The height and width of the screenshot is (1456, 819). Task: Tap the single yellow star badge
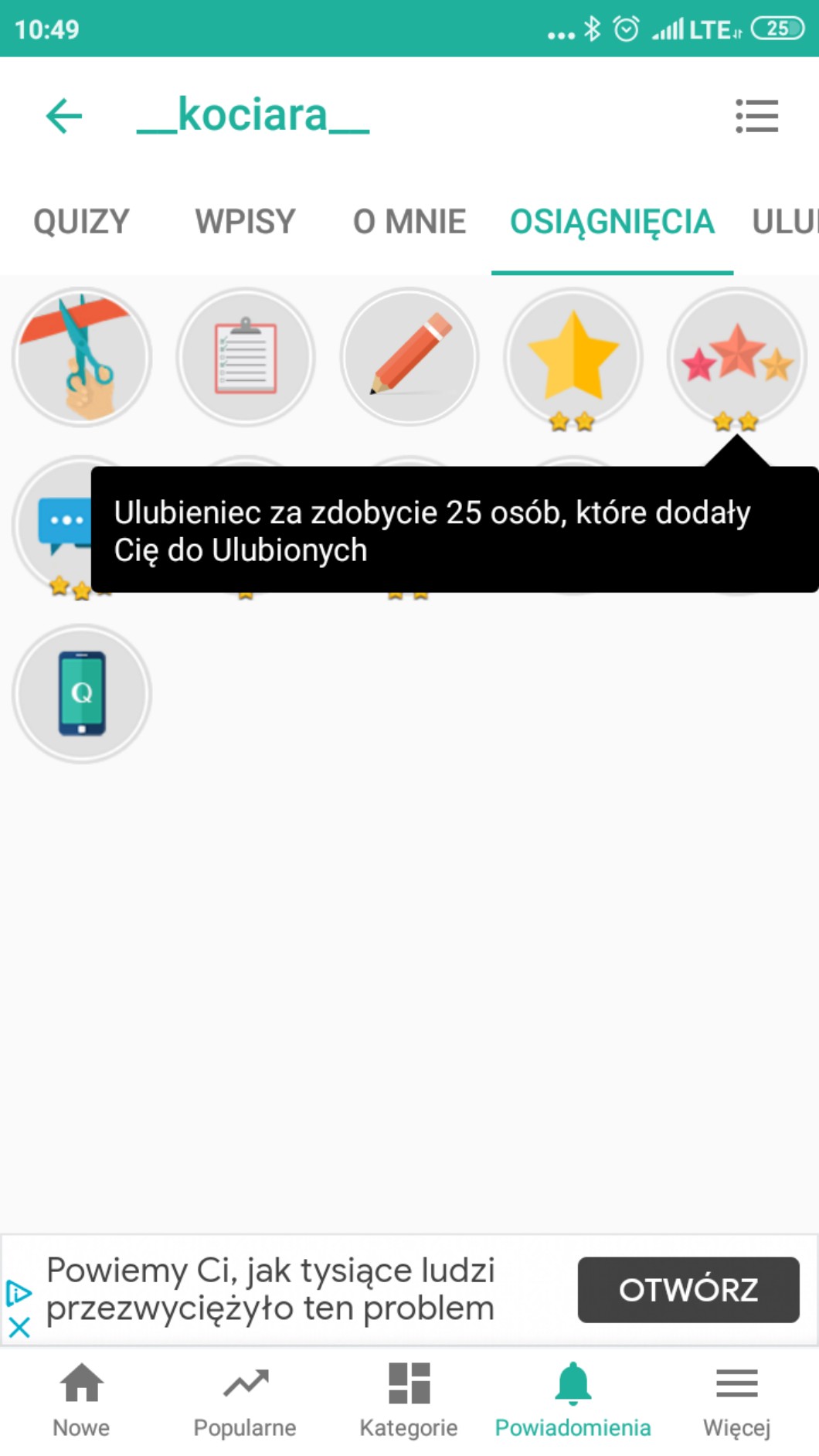click(x=573, y=357)
